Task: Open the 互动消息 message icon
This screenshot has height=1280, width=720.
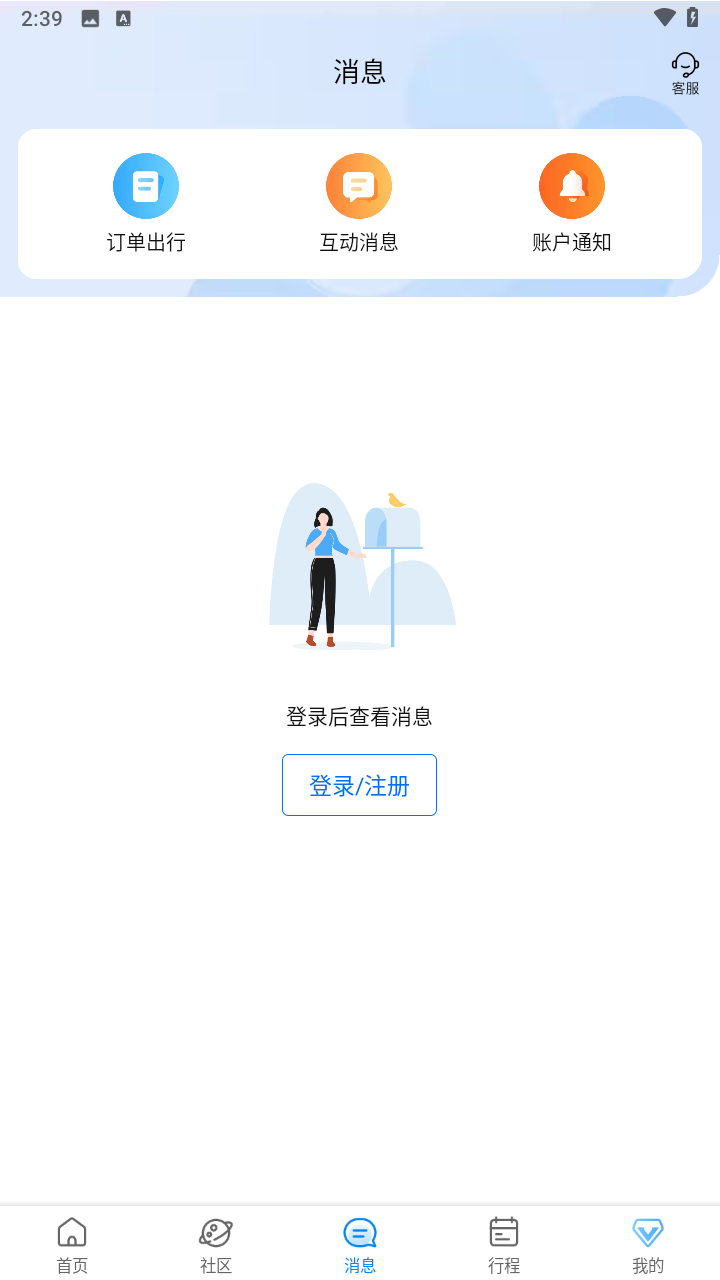Action: pyautogui.click(x=359, y=185)
